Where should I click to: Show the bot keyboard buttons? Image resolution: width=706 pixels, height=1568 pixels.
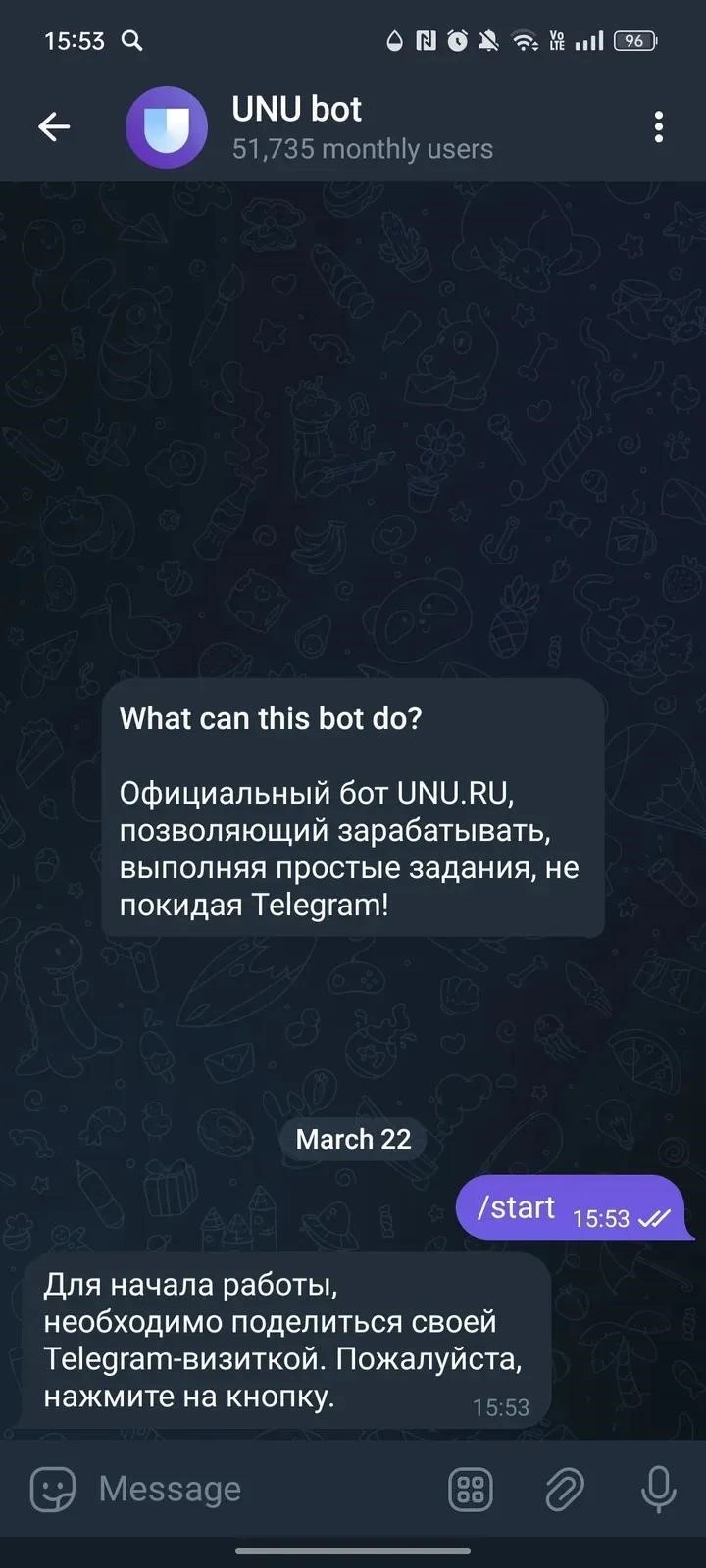click(x=471, y=1490)
